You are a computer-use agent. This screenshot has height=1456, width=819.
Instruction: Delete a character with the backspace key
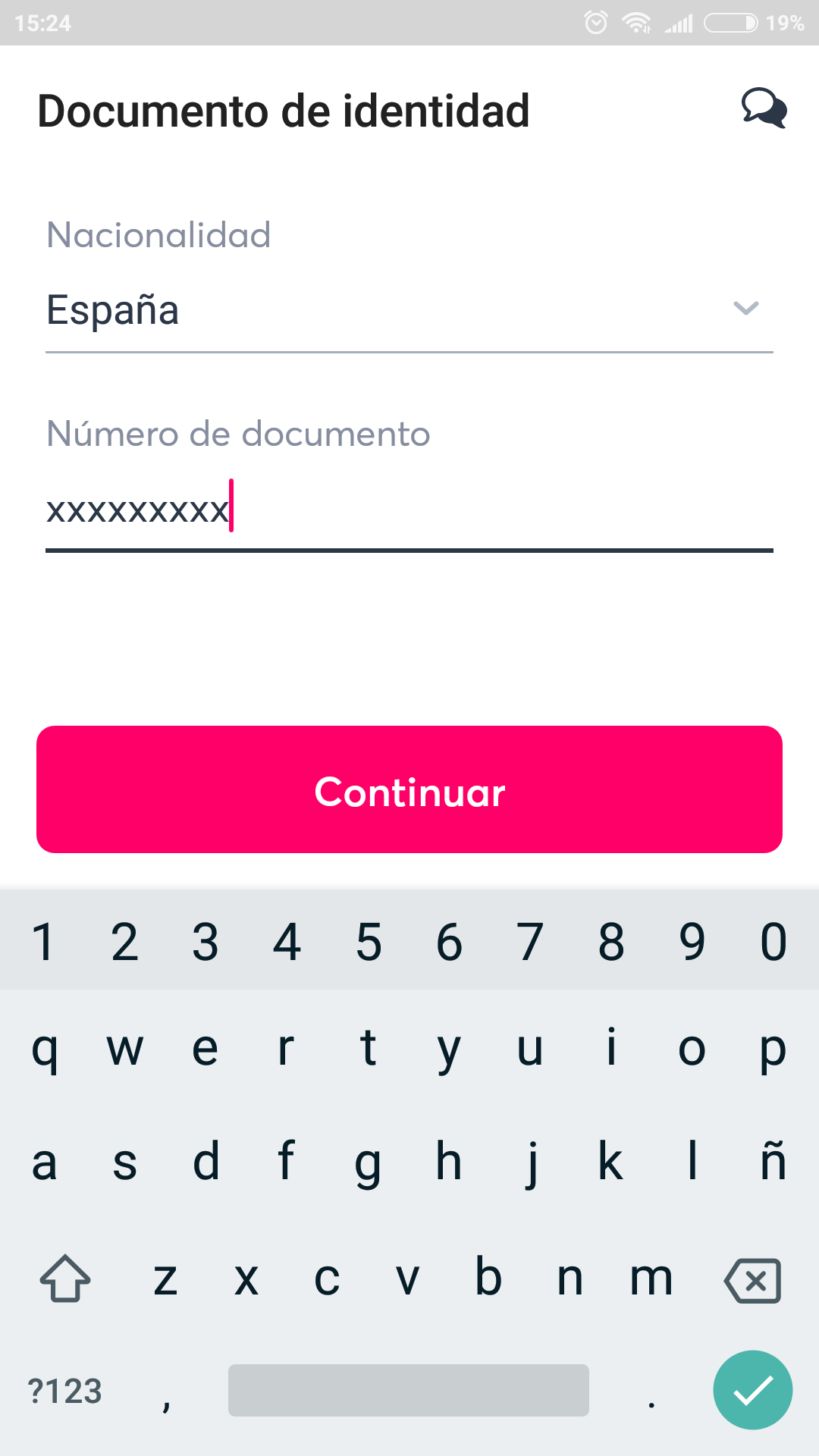752,1281
